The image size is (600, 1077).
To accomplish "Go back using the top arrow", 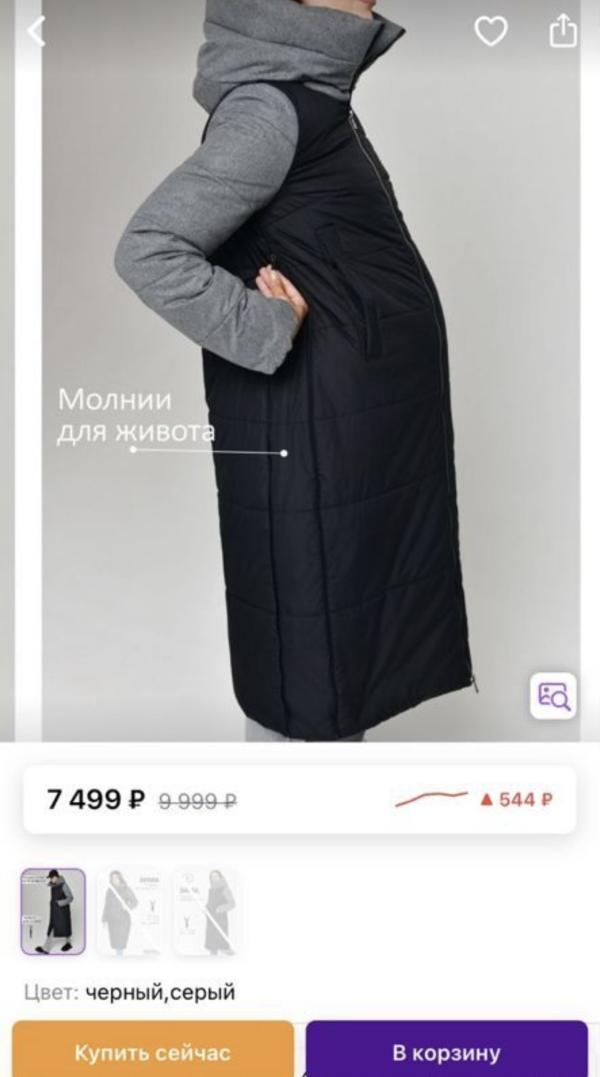I will [36, 31].
